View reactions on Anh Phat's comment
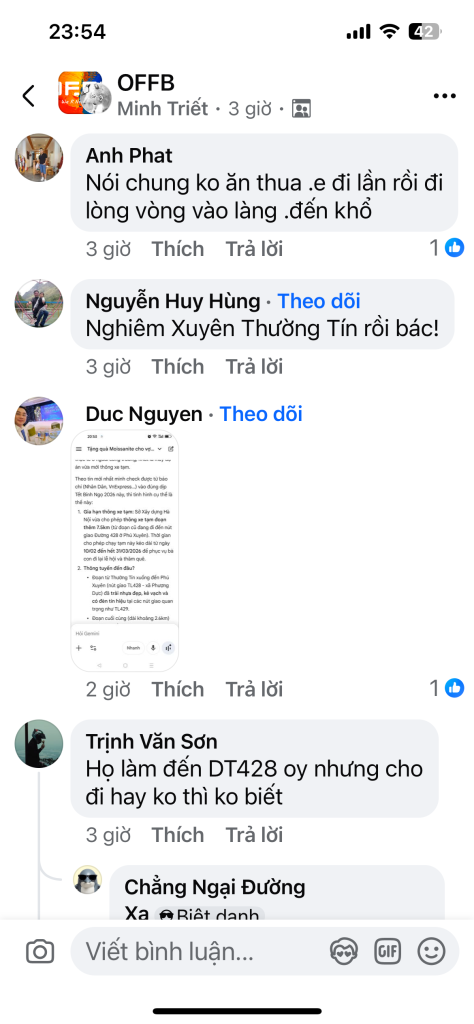The image size is (474, 1024). point(447,248)
